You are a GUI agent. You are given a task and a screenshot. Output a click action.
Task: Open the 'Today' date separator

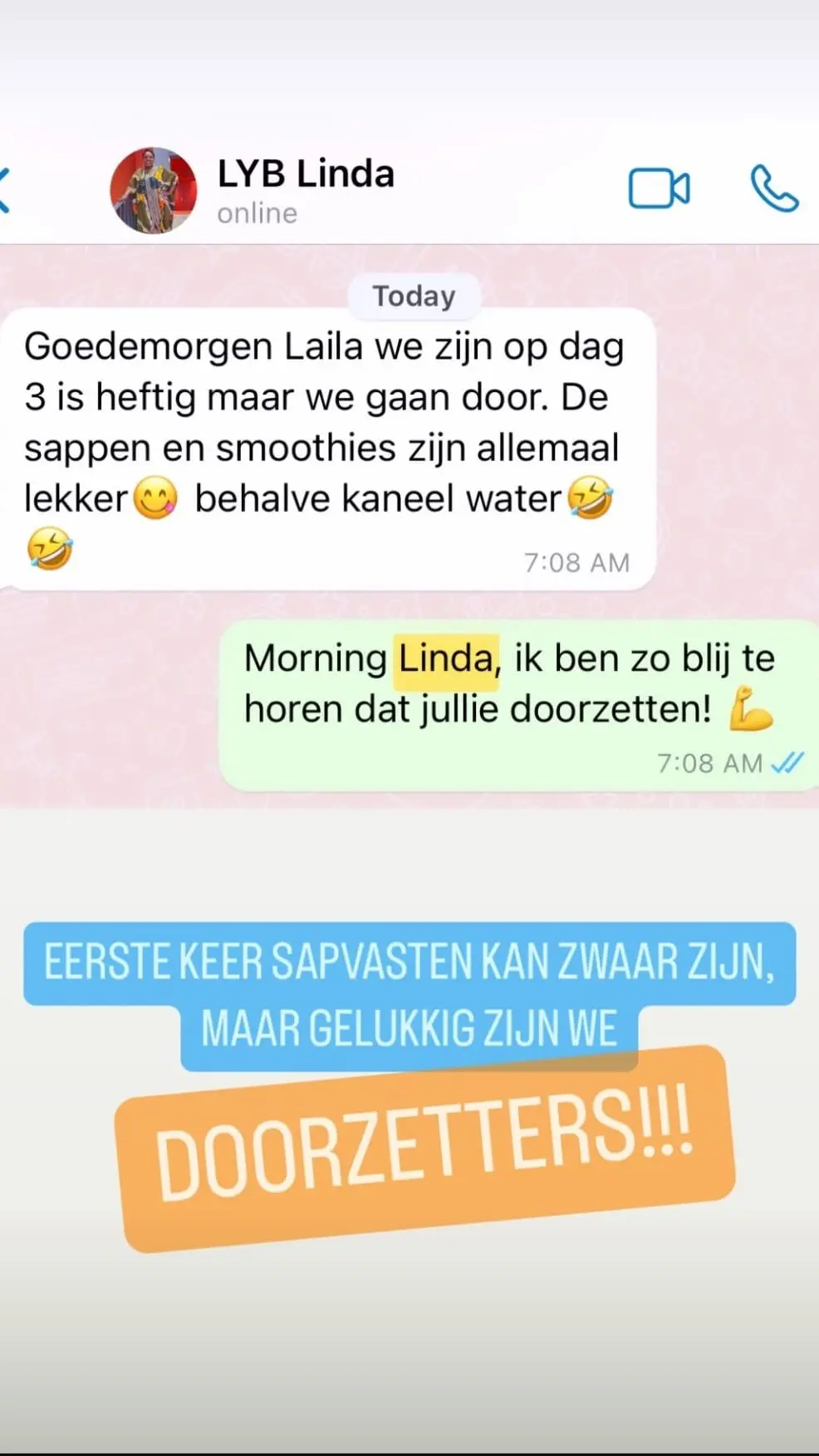coord(414,296)
